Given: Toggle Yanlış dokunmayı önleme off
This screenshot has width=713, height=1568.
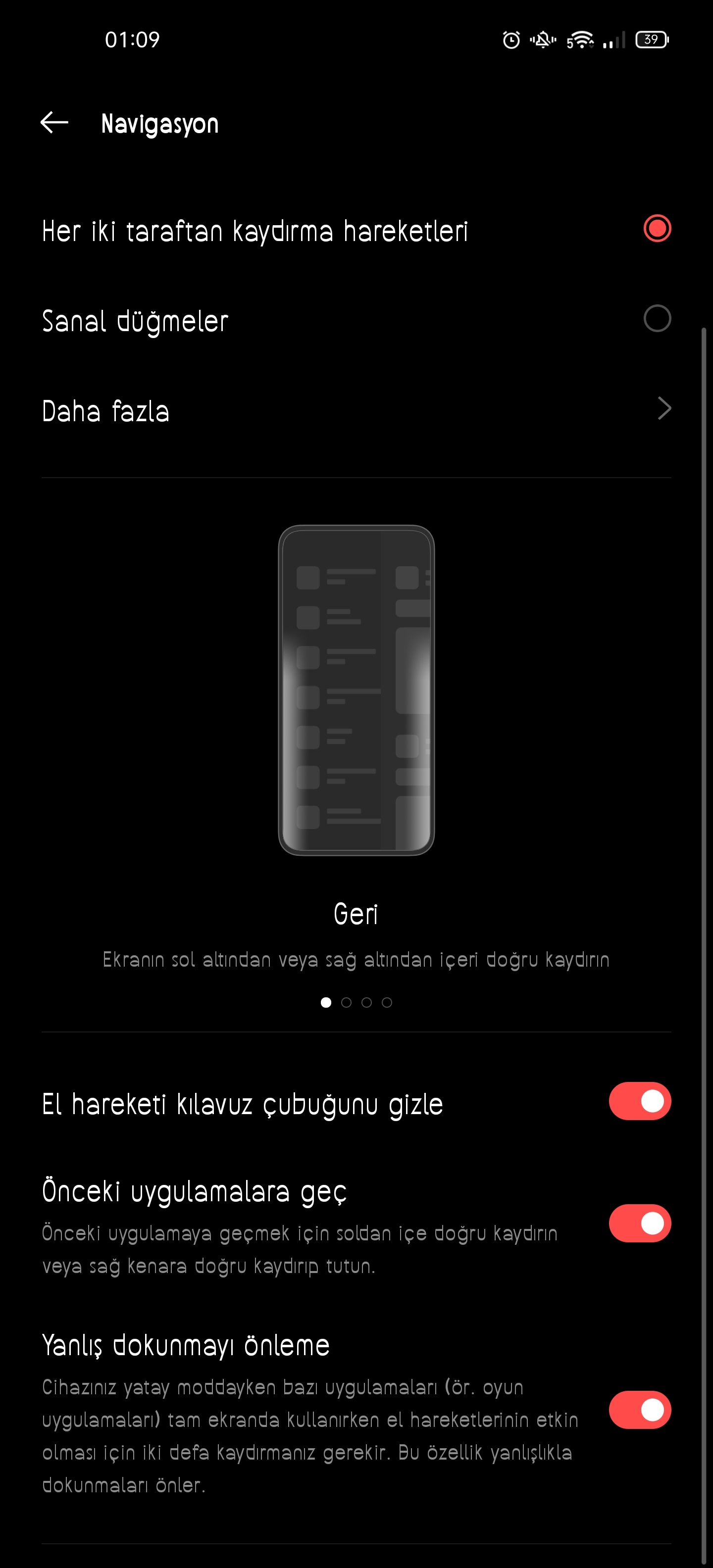Looking at the screenshot, I should click(639, 1410).
